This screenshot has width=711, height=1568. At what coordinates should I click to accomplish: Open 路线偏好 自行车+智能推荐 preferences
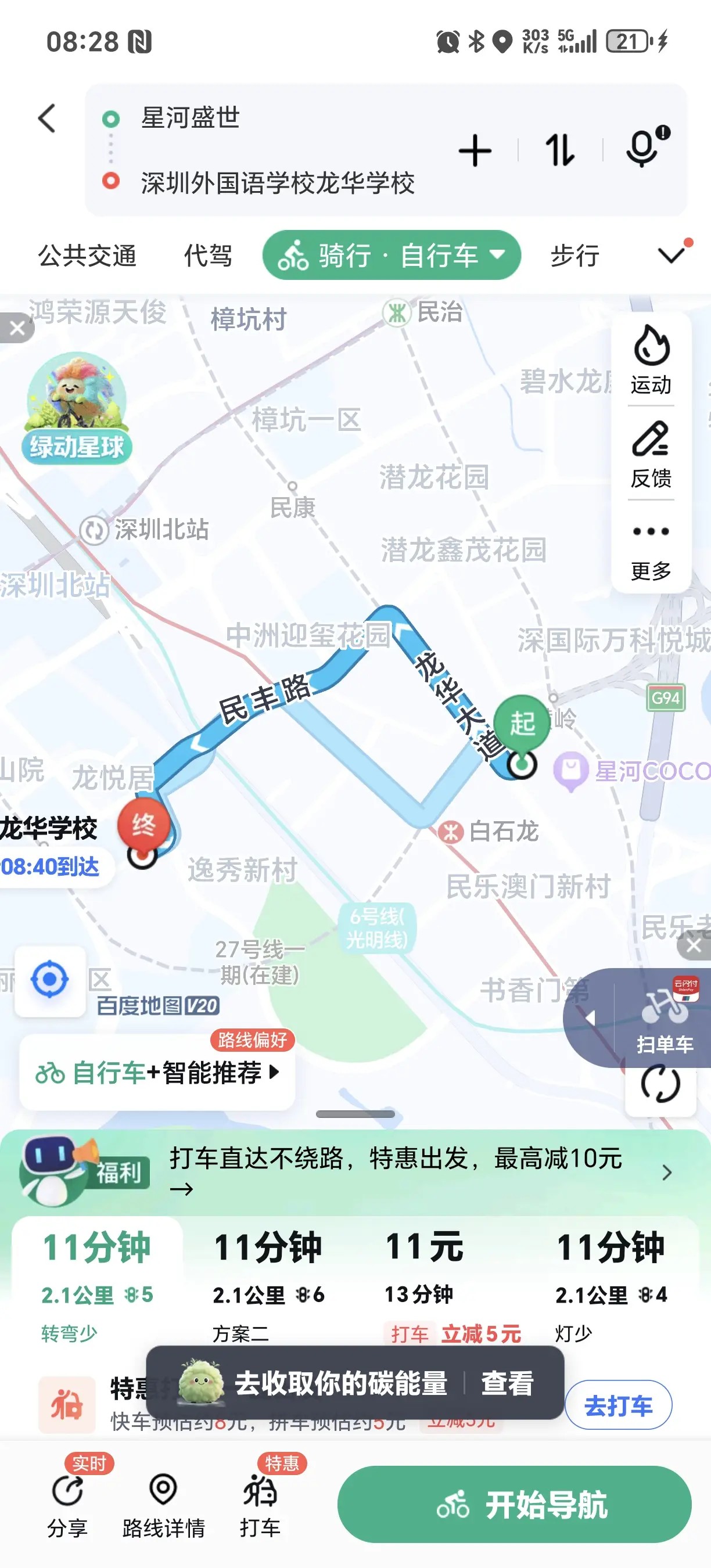click(x=157, y=1072)
